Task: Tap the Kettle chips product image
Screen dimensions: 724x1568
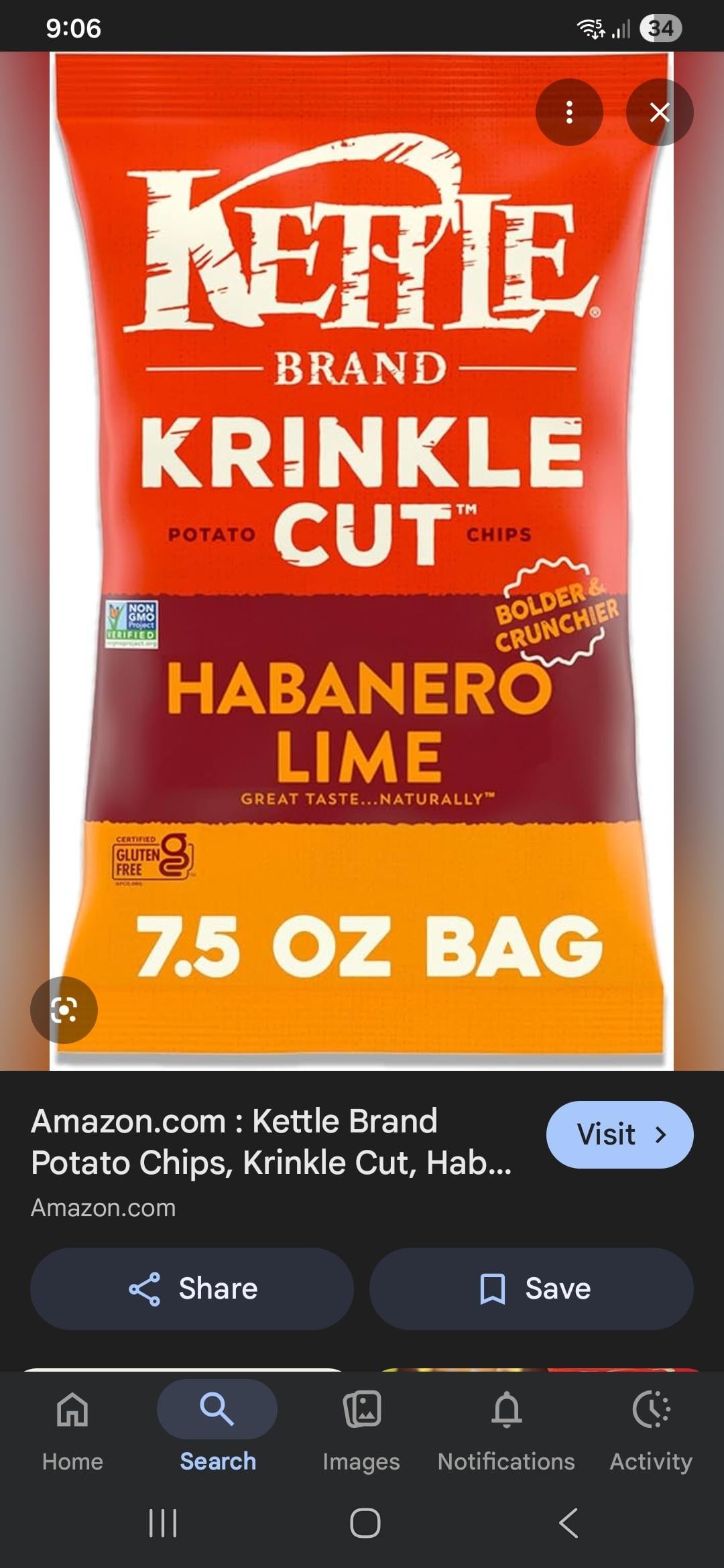Action: (x=362, y=603)
